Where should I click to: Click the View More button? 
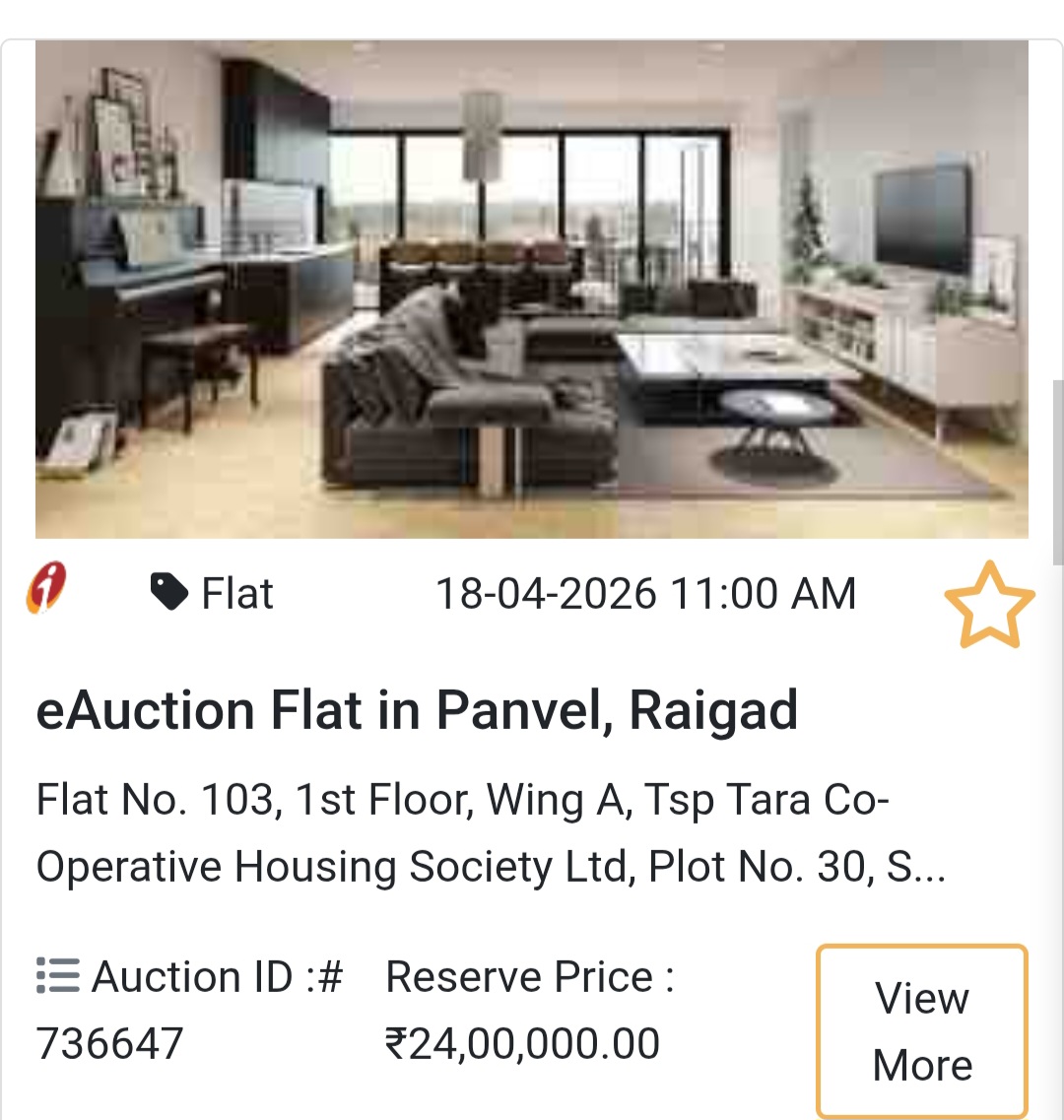[921, 1029]
